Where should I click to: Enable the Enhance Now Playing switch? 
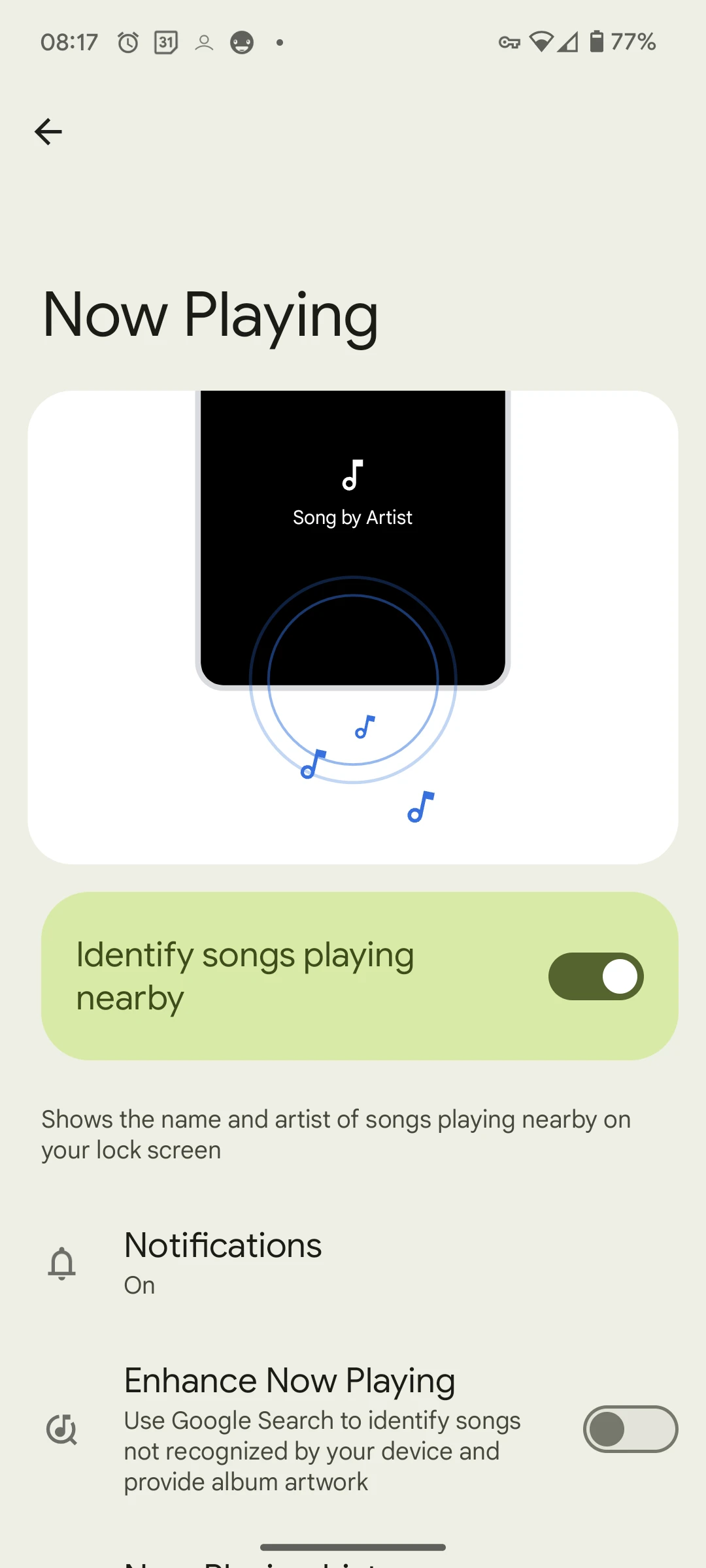pos(630,1429)
